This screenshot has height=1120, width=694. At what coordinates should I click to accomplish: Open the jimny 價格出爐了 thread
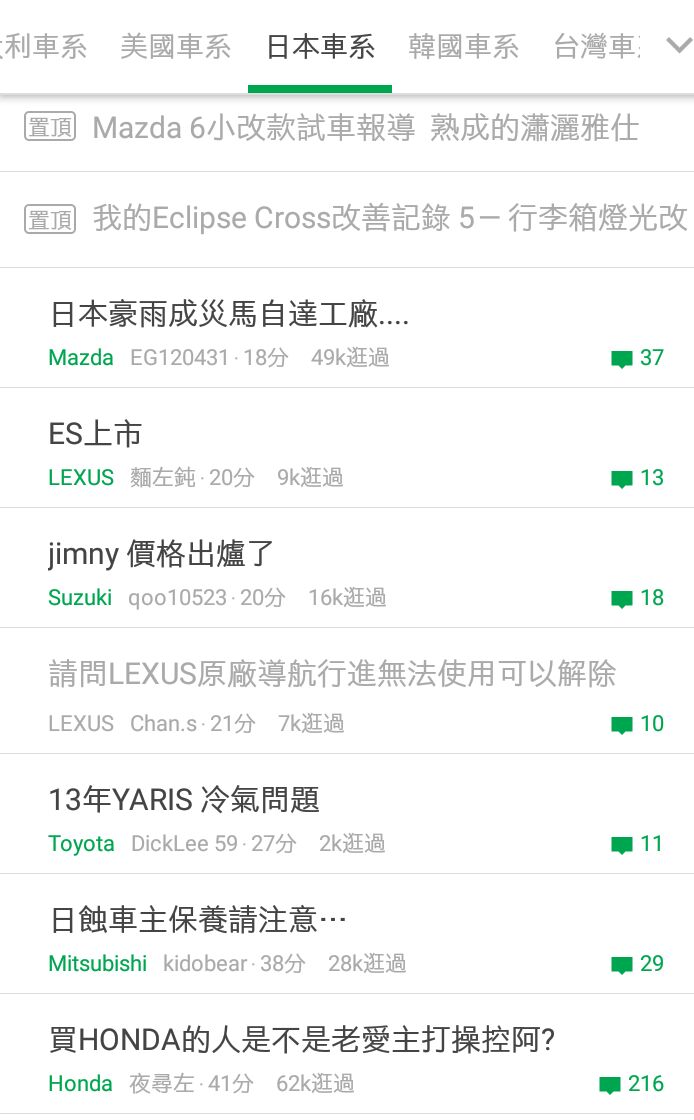[x=347, y=569]
